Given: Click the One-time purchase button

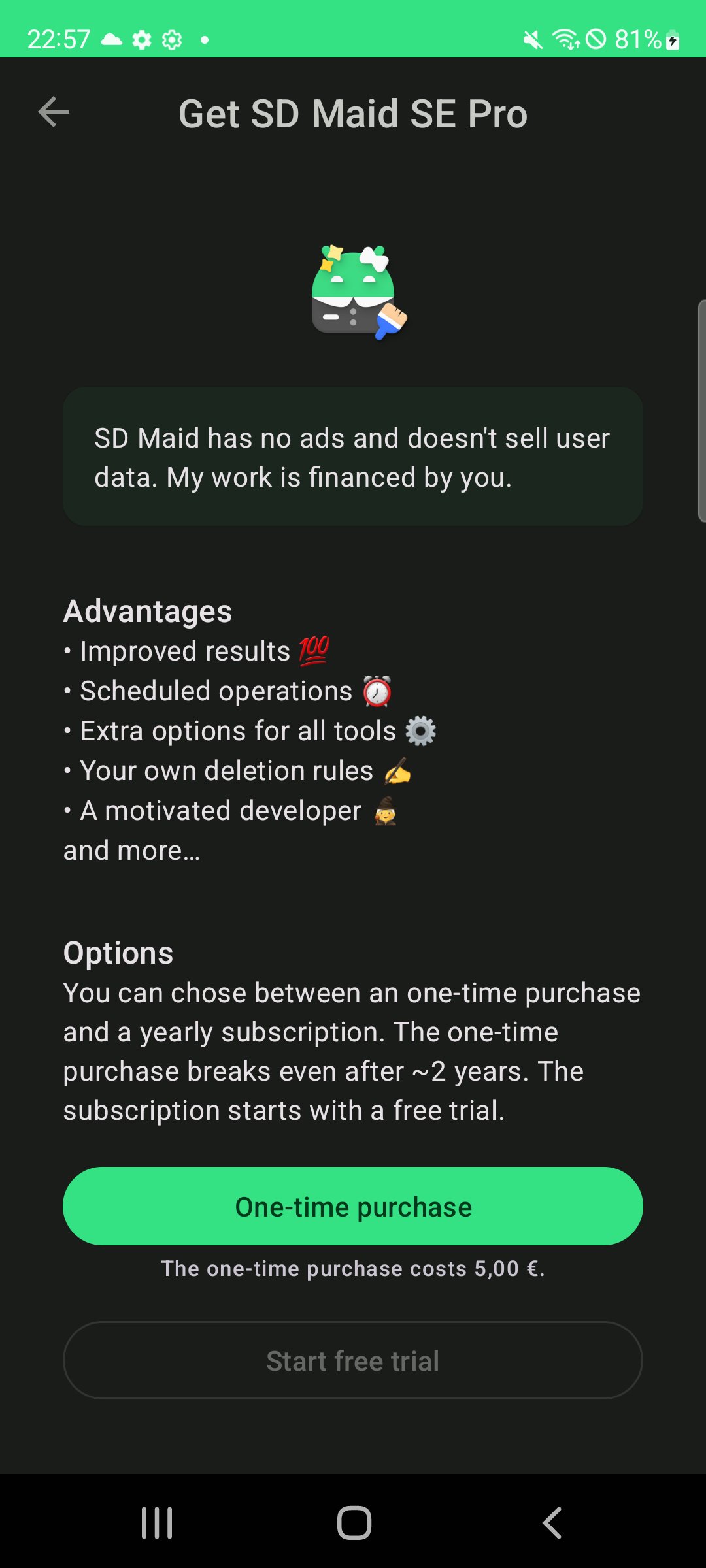Looking at the screenshot, I should click(353, 1205).
